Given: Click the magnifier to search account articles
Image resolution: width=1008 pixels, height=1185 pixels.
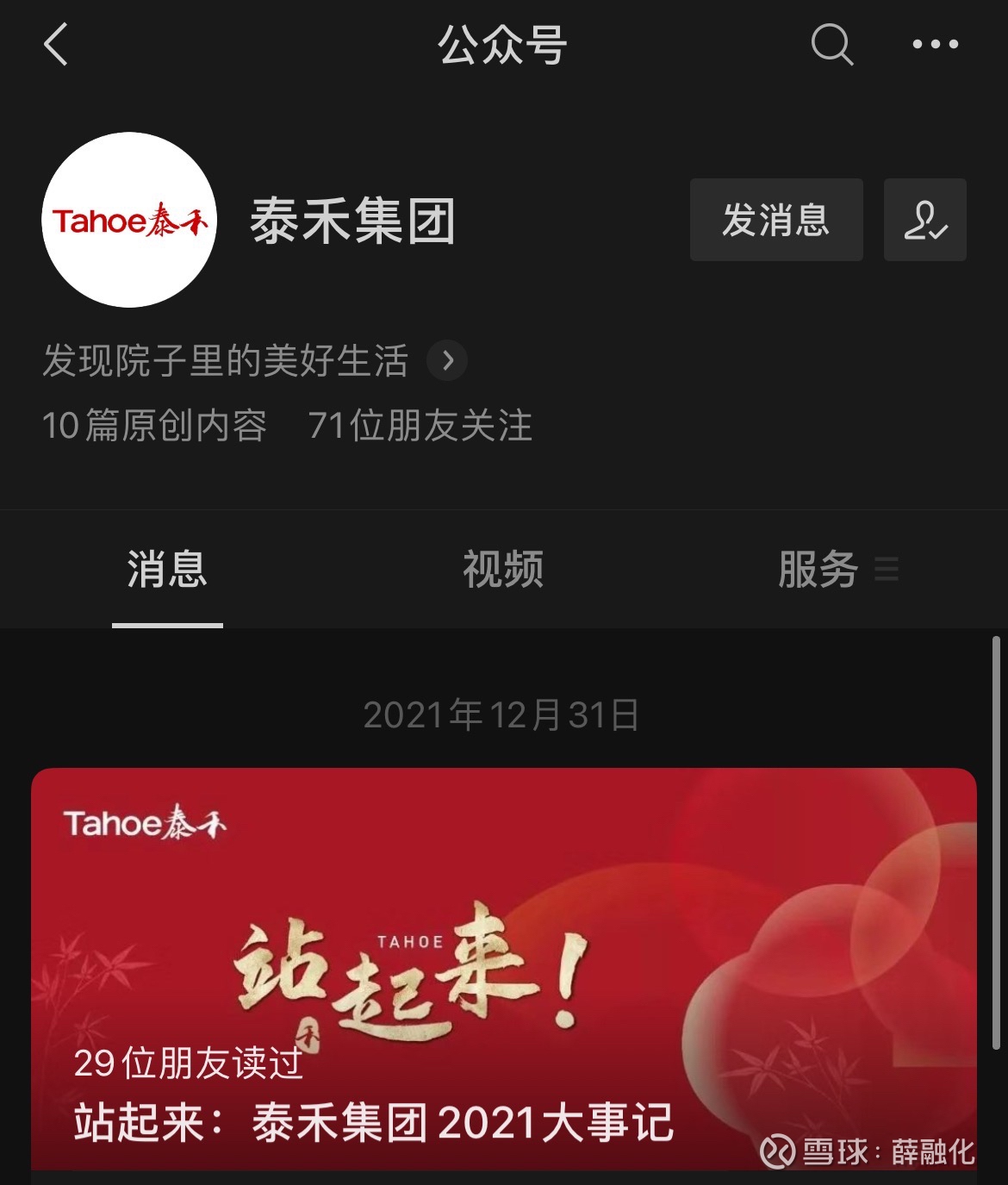Looking at the screenshot, I should (830, 47).
